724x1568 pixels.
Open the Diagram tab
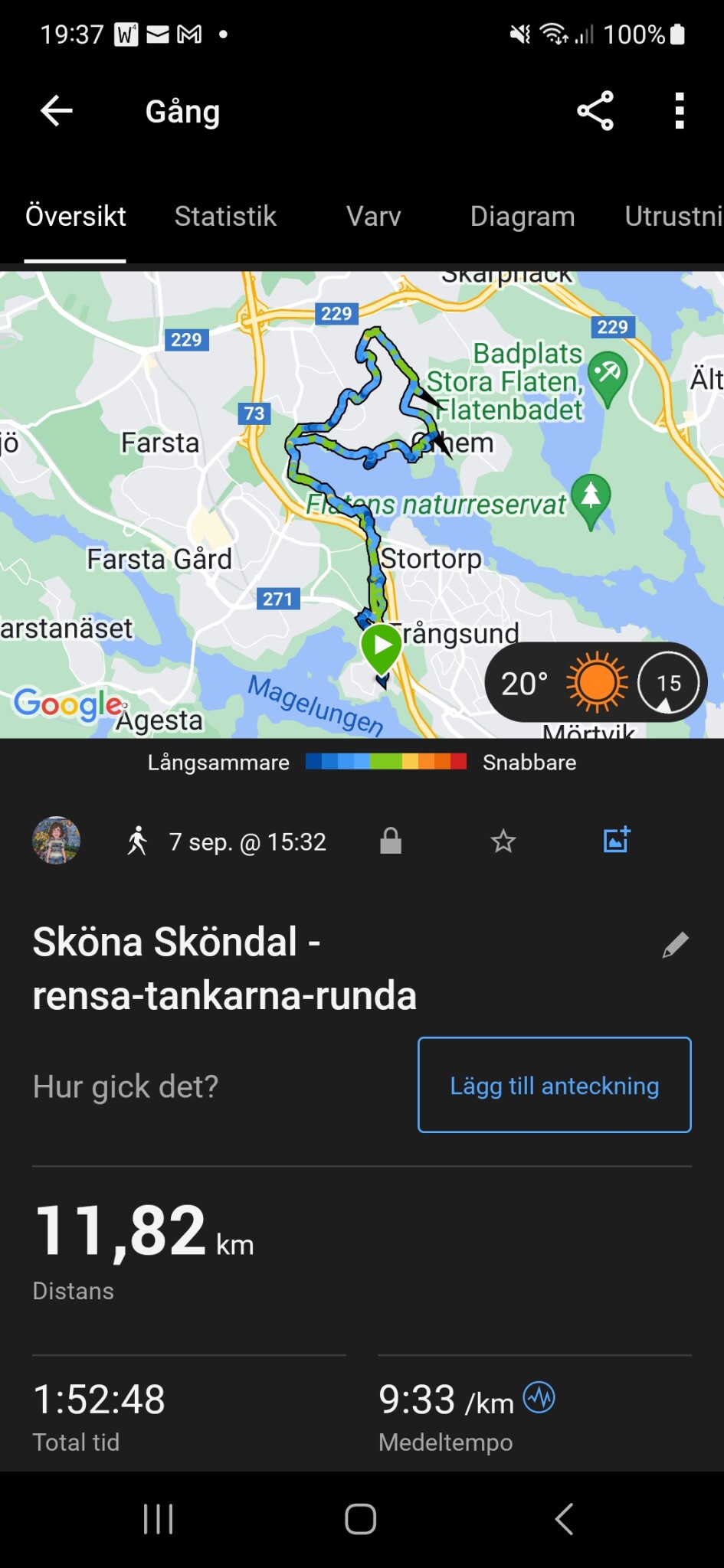[523, 217]
